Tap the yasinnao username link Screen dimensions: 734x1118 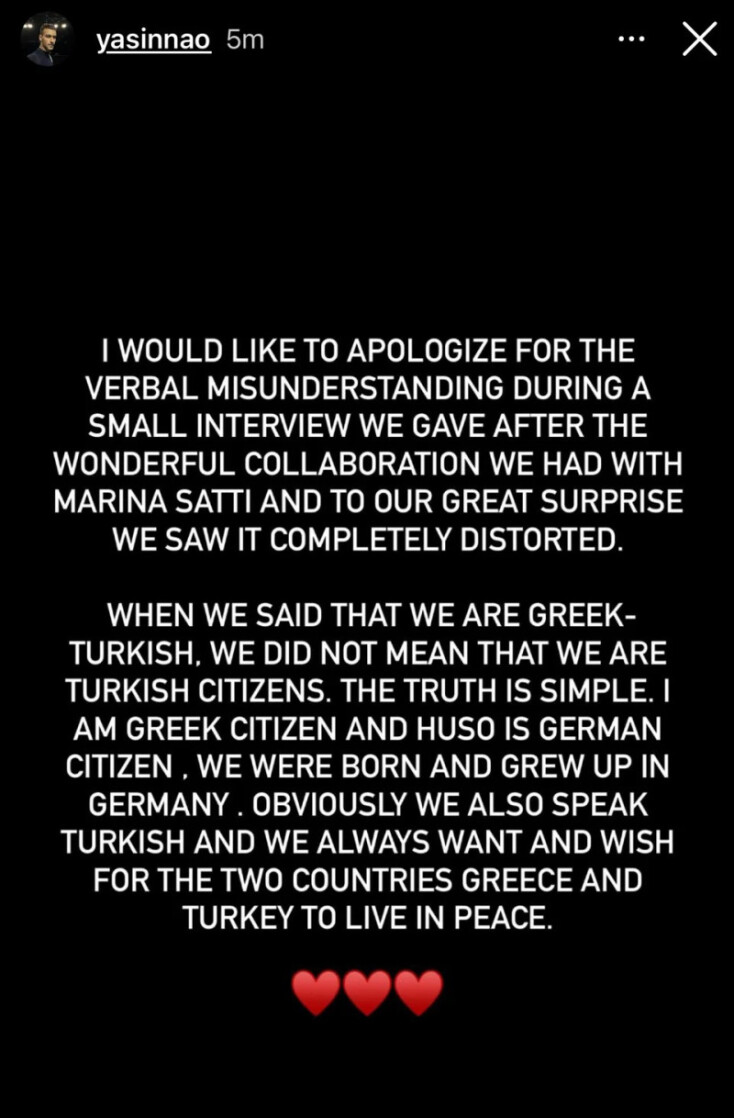[x=154, y=40]
